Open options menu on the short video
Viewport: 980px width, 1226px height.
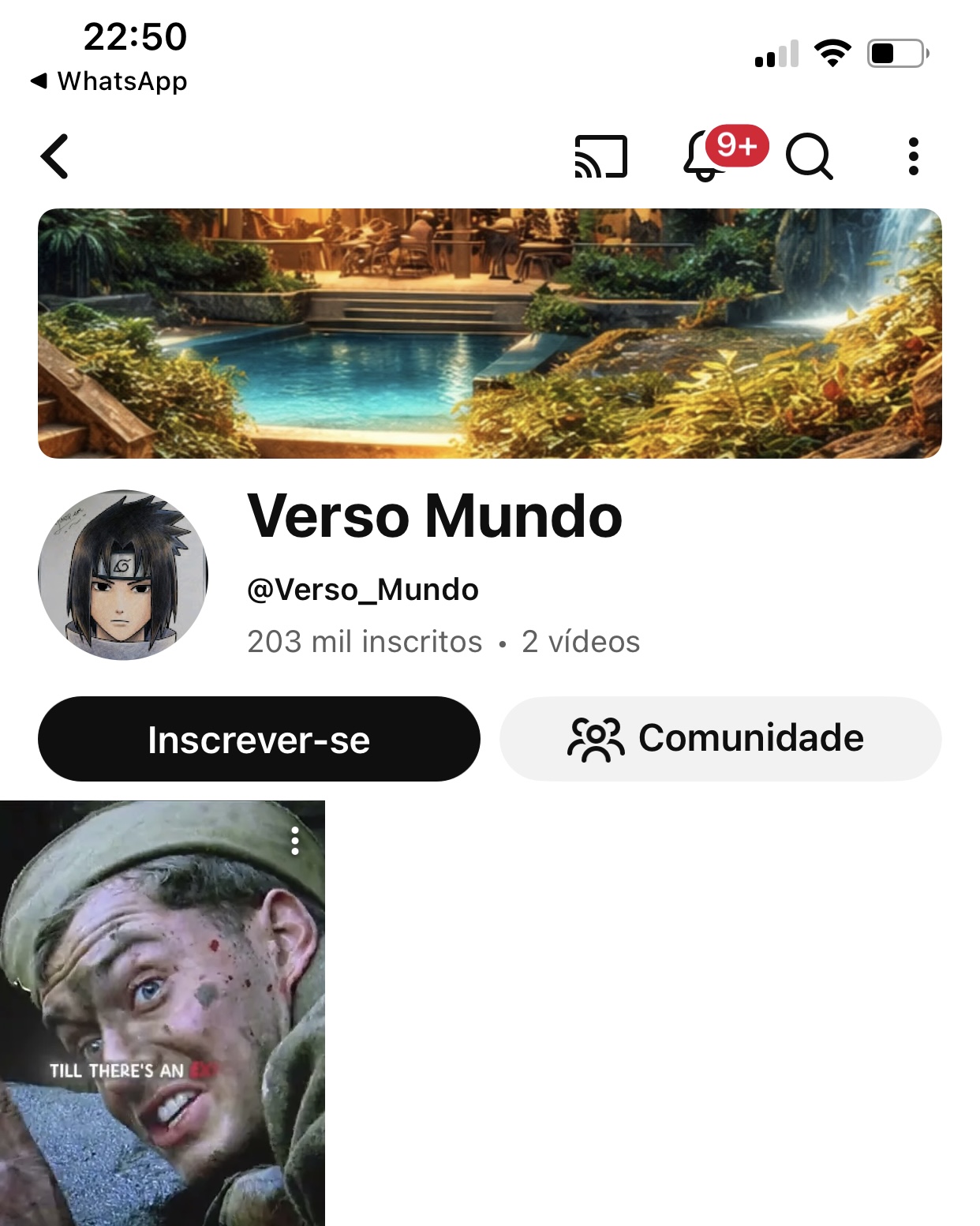pos(295,842)
